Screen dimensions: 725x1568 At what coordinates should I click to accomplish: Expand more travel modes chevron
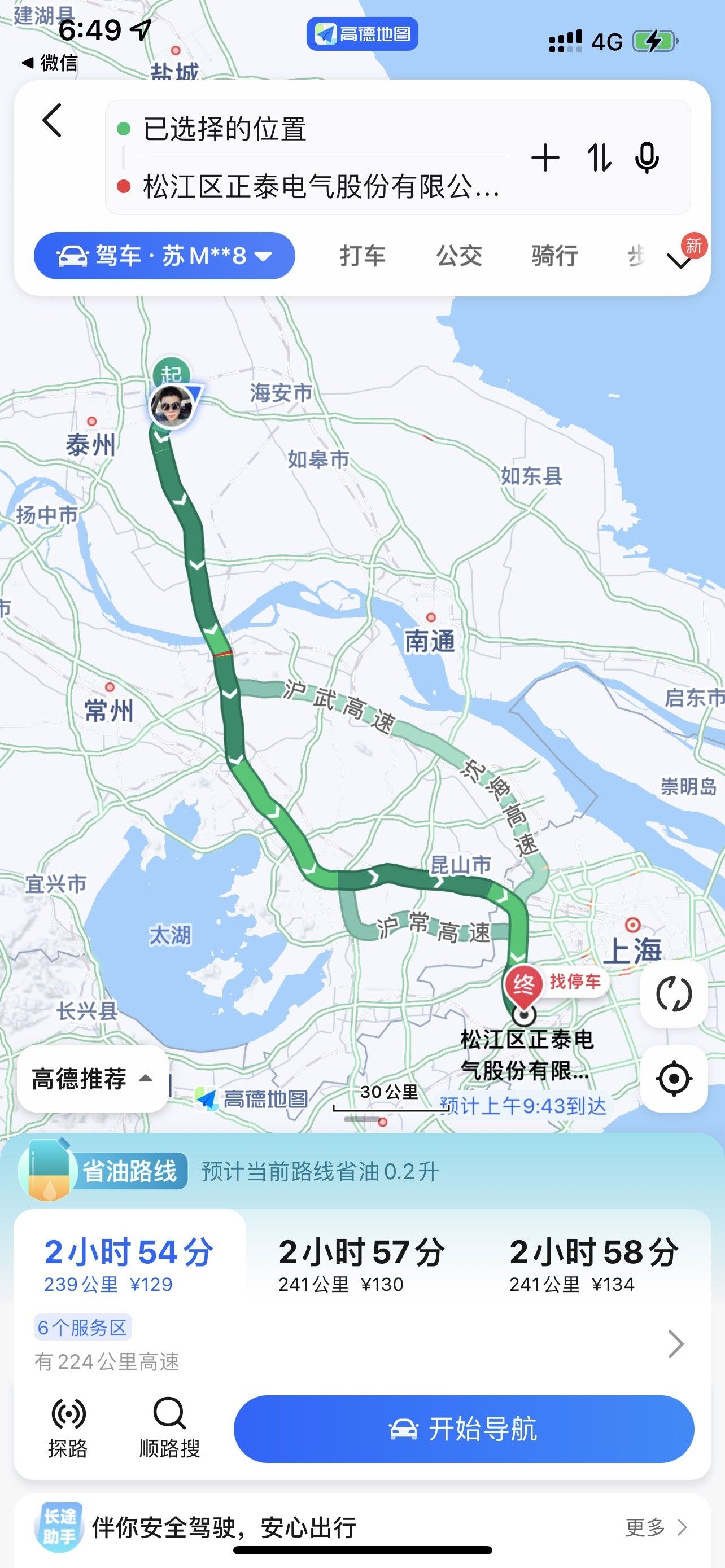(x=679, y=261)
